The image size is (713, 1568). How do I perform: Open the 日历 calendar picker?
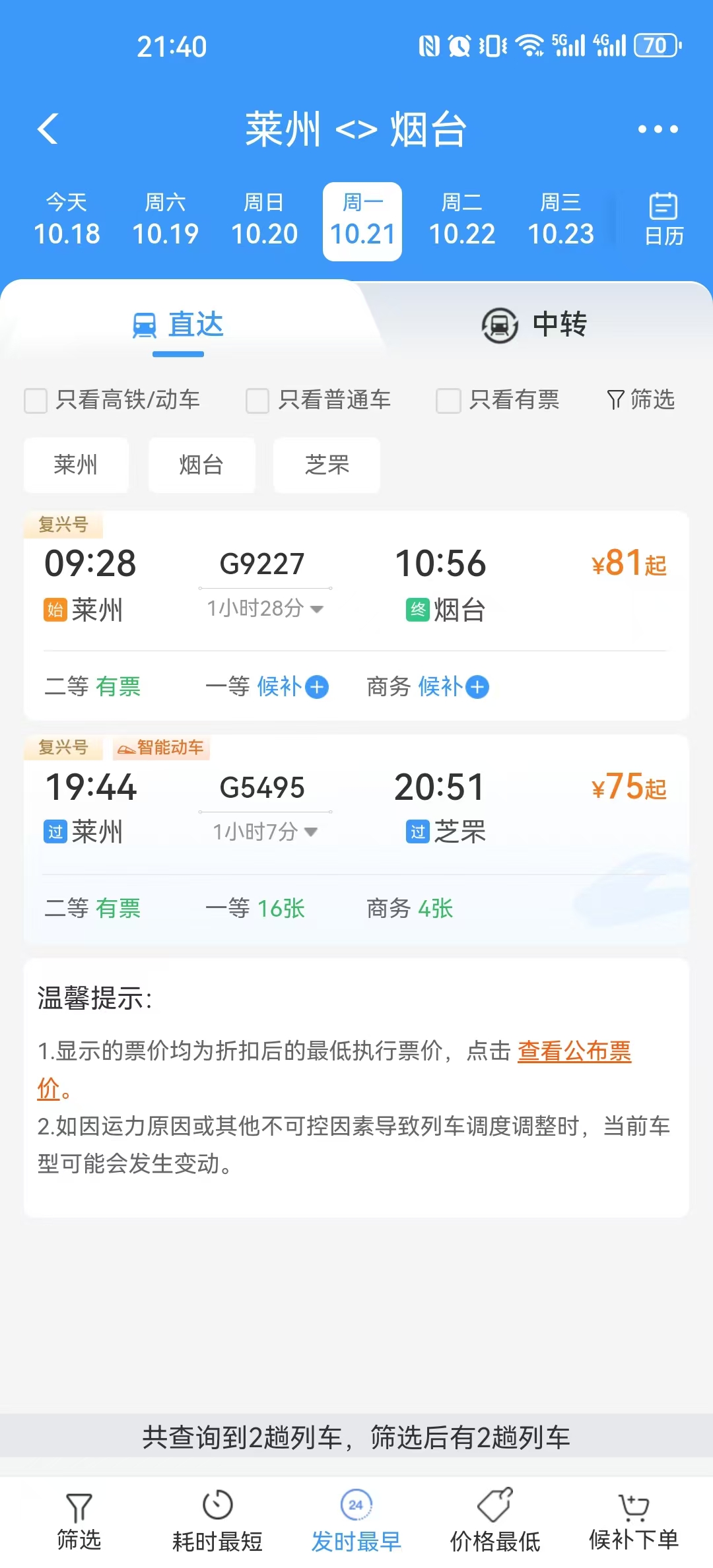663,220
